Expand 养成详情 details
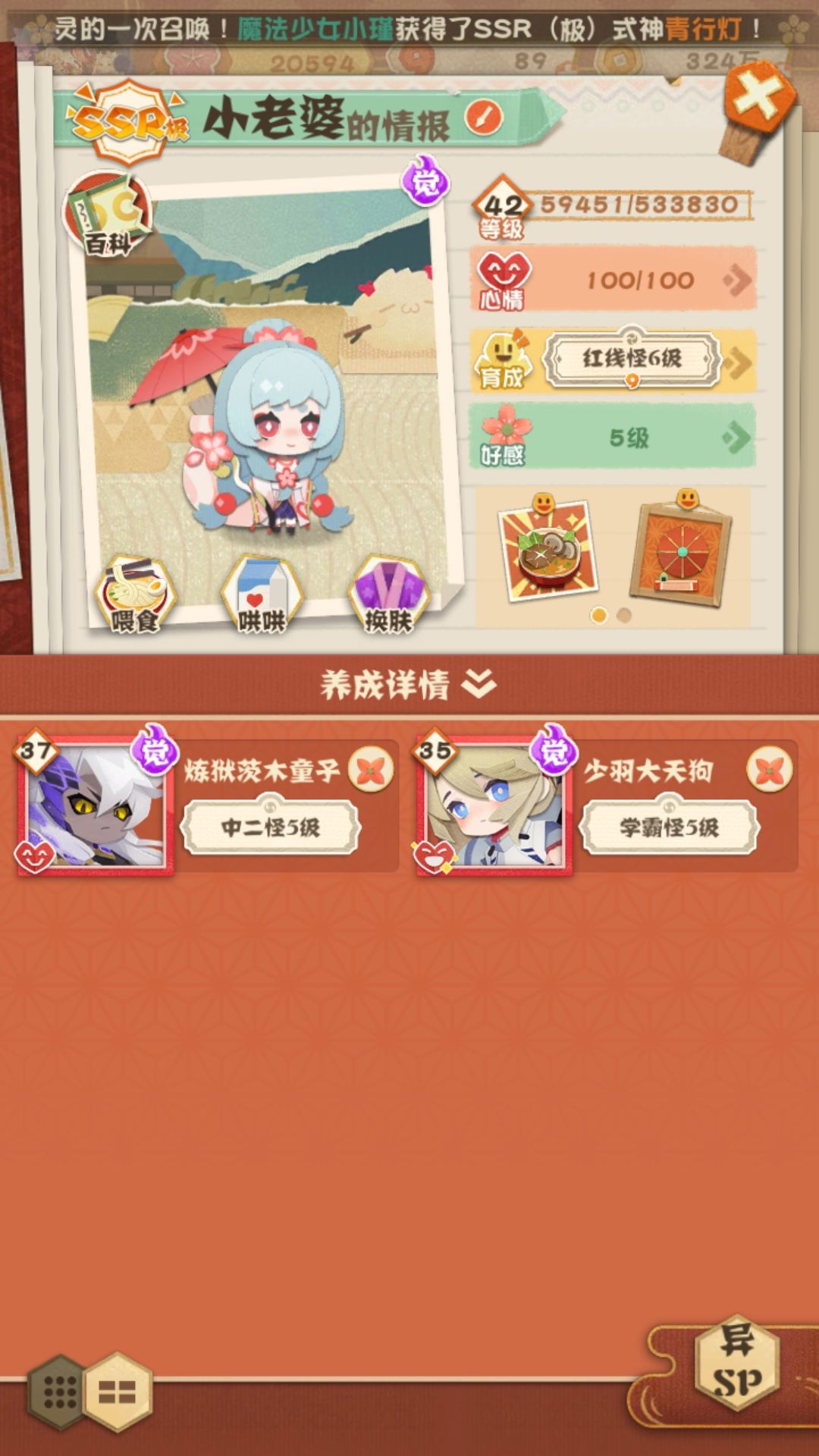 [x=409, y=685]
